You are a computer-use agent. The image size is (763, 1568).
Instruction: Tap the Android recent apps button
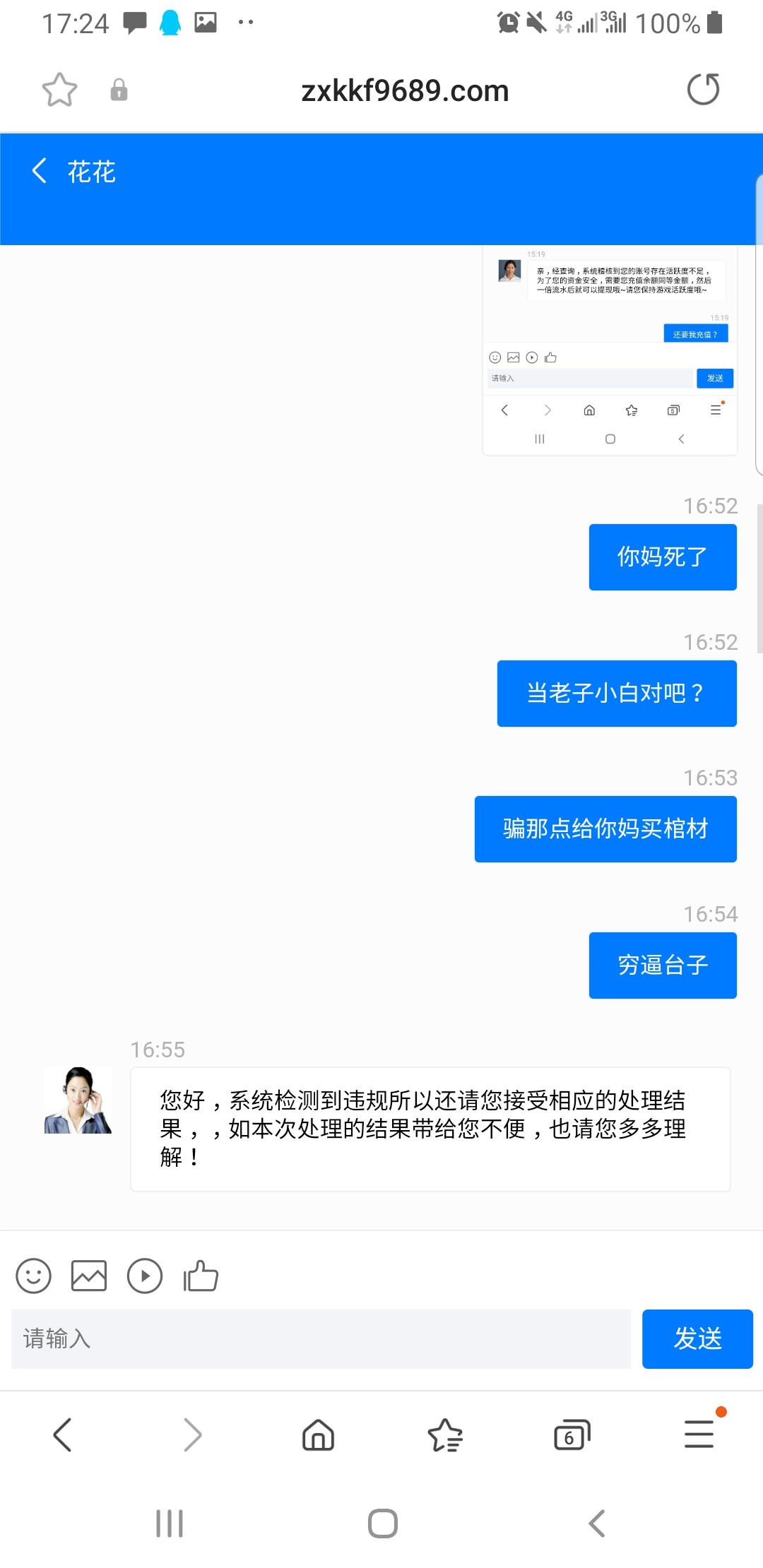tap(168, 1524)
